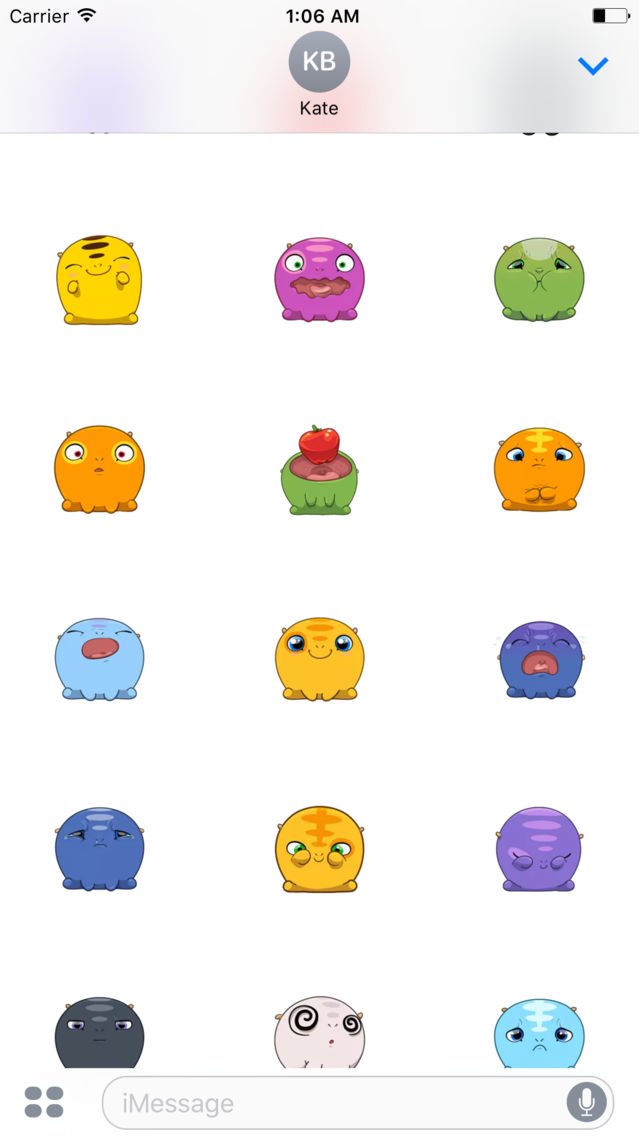639x1136 pixels.
Task: Start dictation with the microphone icon
Action: [587, 1103]
